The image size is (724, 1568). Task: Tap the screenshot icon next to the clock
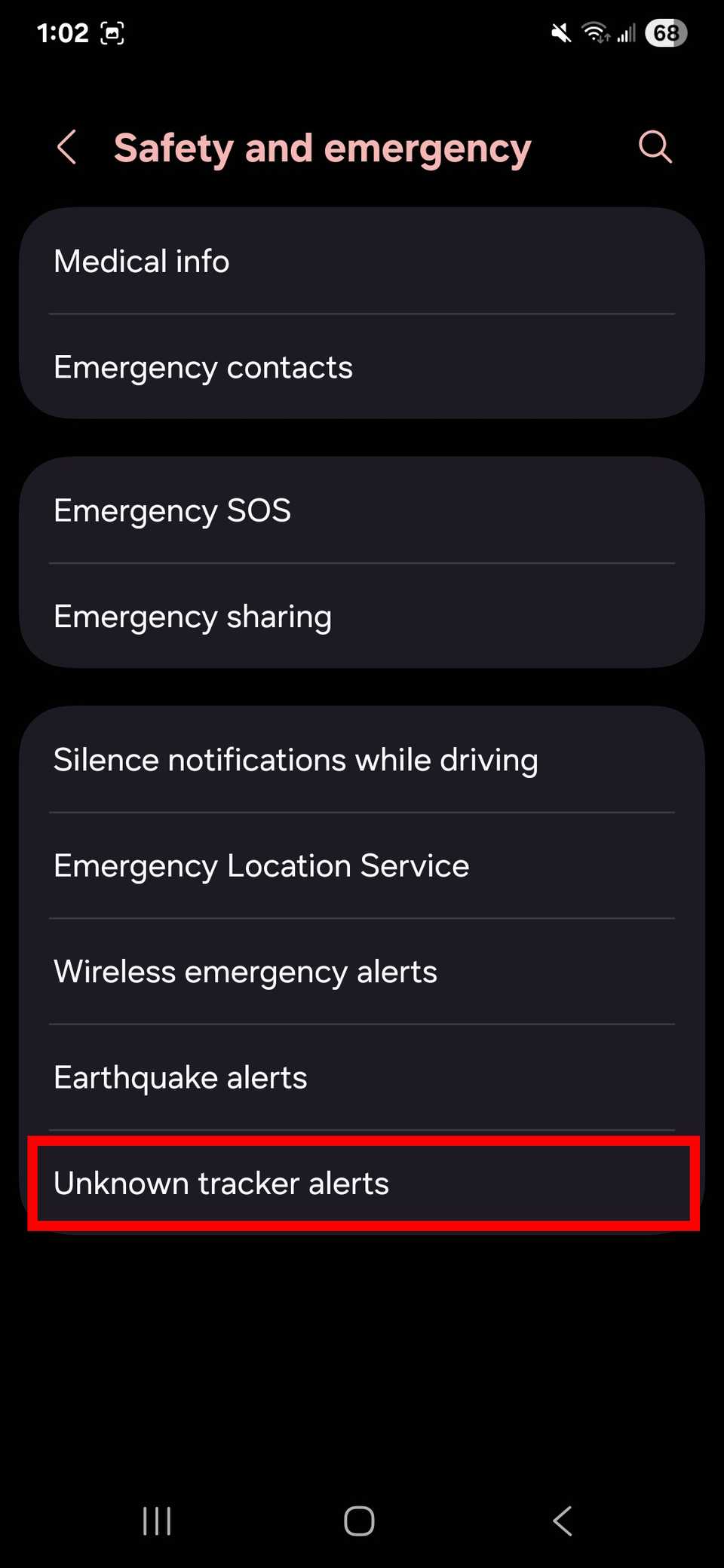point(114,33)
